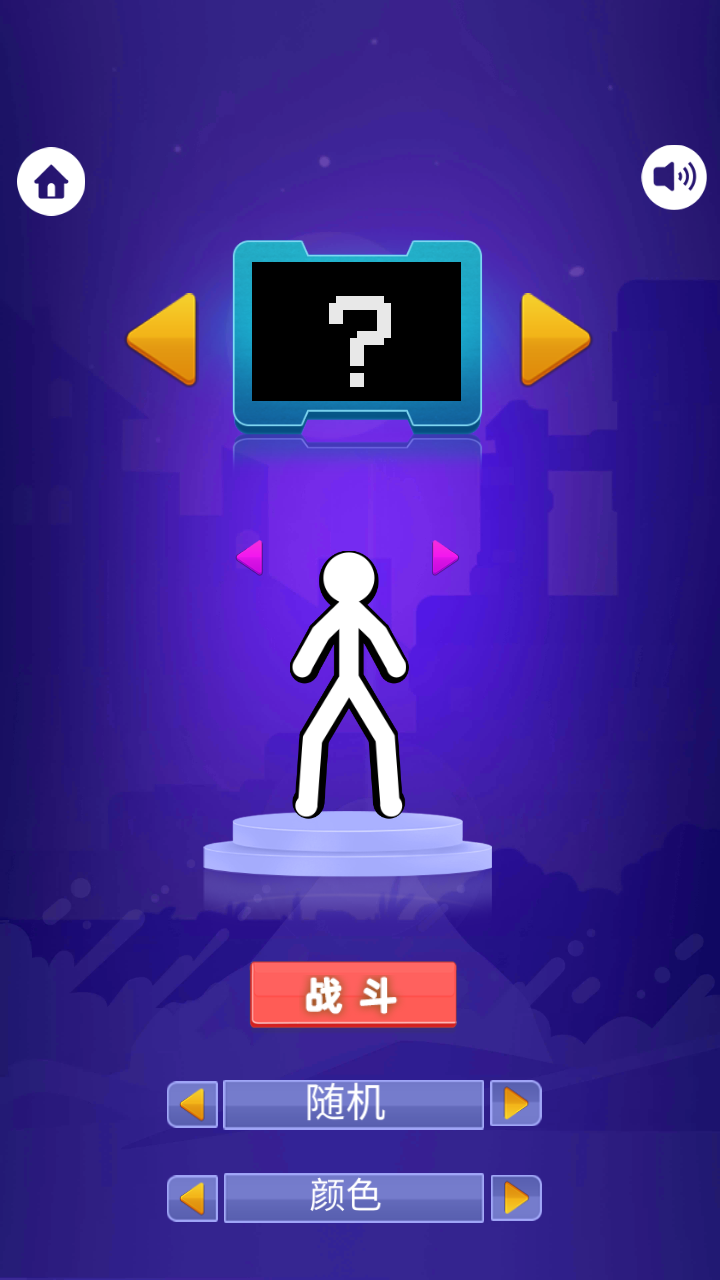Mute the sound via speaker icon
This screenshot has width=720, height=1280.
[x=674, y=177]
